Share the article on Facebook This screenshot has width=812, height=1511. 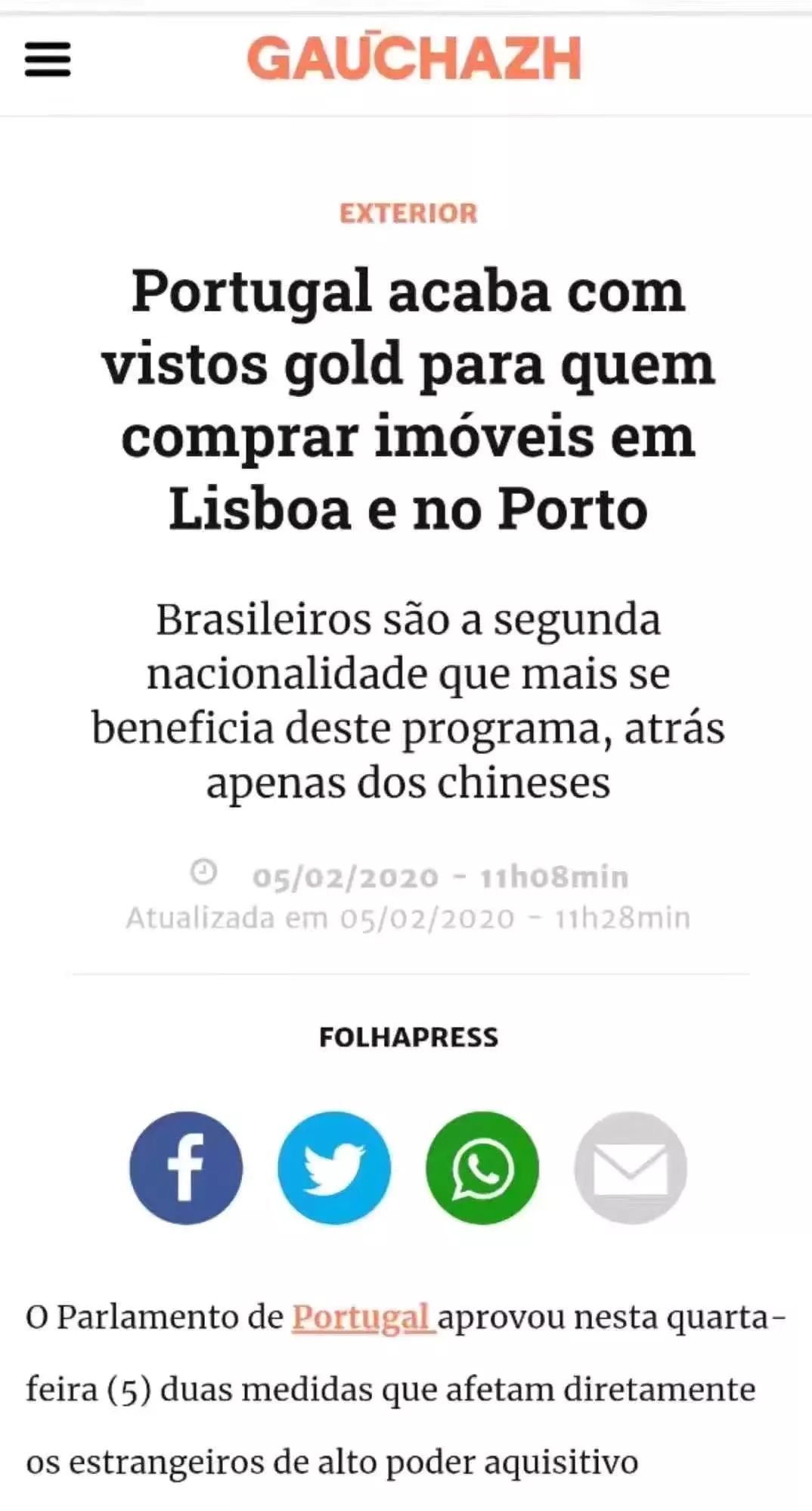[186, 1168]
